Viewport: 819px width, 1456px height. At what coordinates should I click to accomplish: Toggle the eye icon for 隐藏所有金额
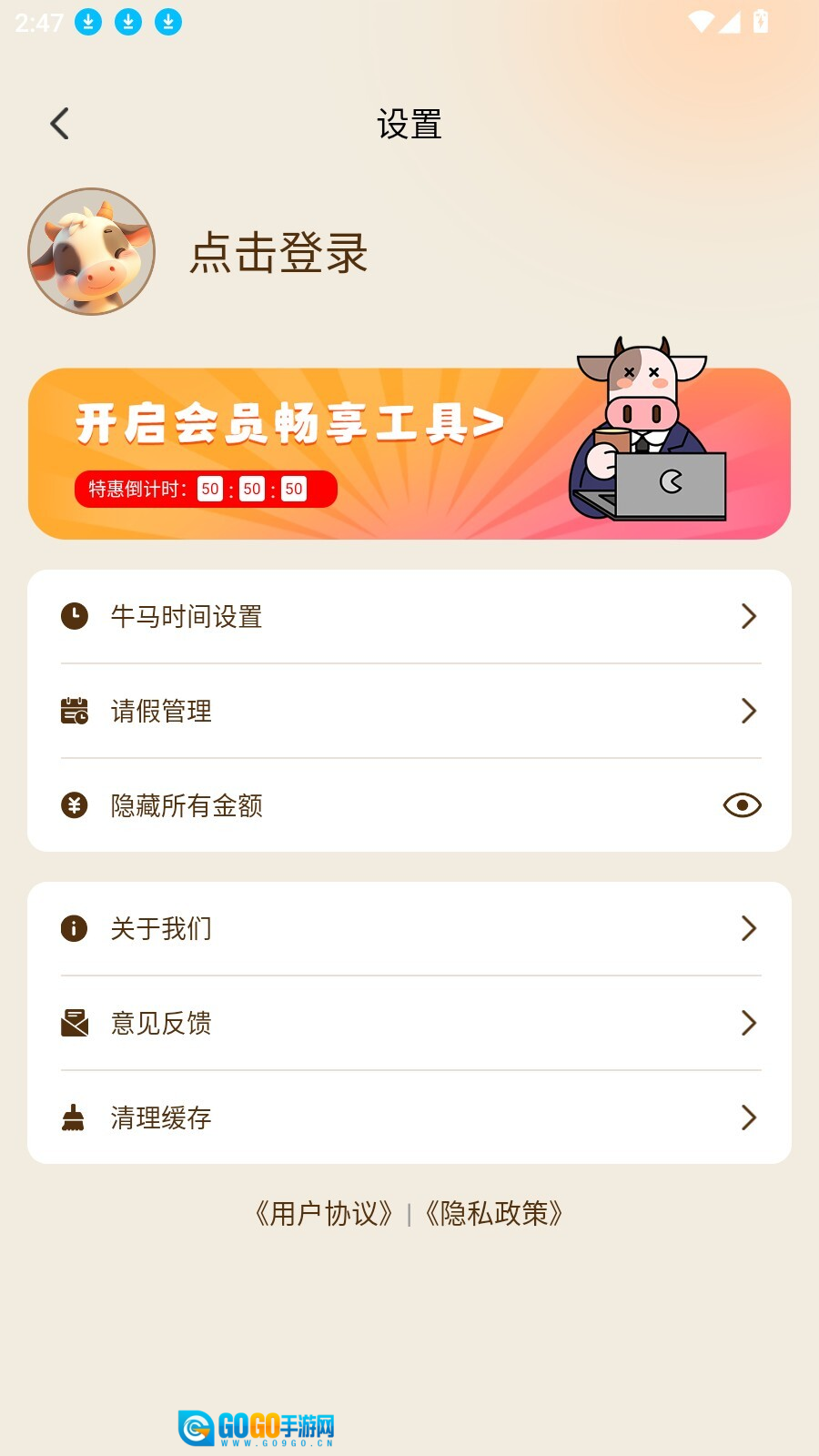pyautogui.click(x=742, y=805)
